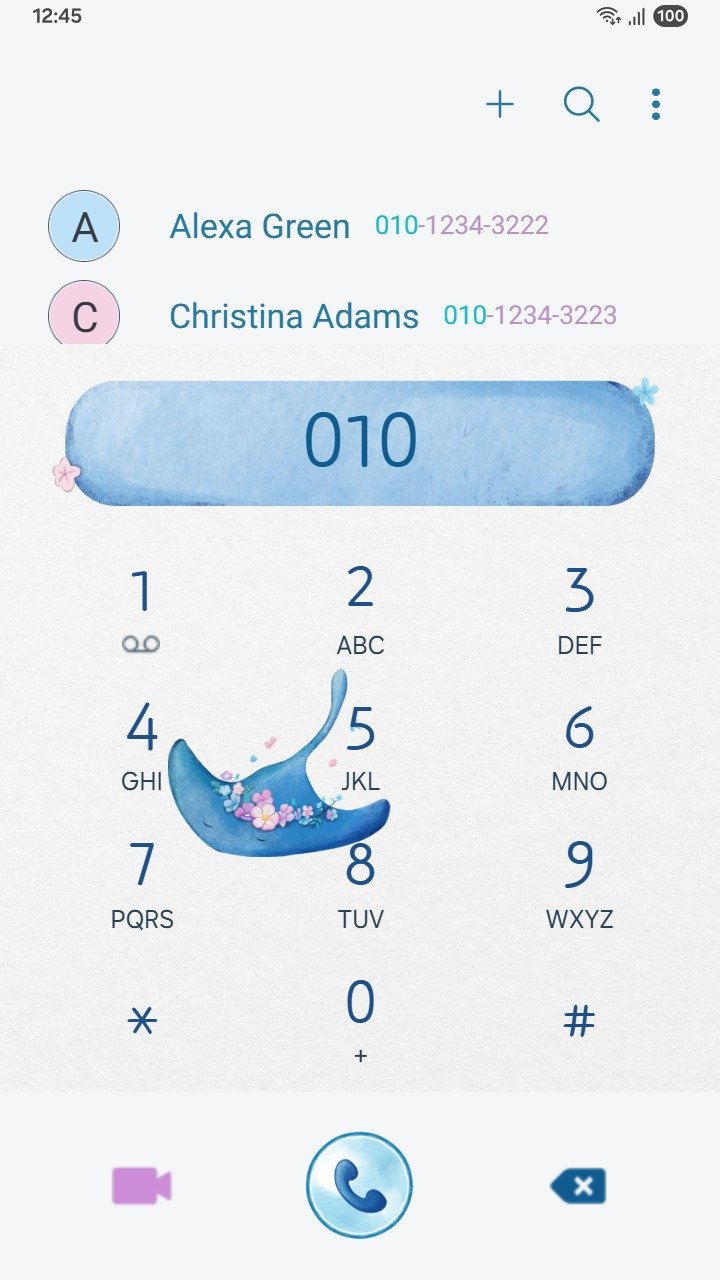Start a video call with purple camera
Screen dimensions: 720x1280
pos(141,1186)
